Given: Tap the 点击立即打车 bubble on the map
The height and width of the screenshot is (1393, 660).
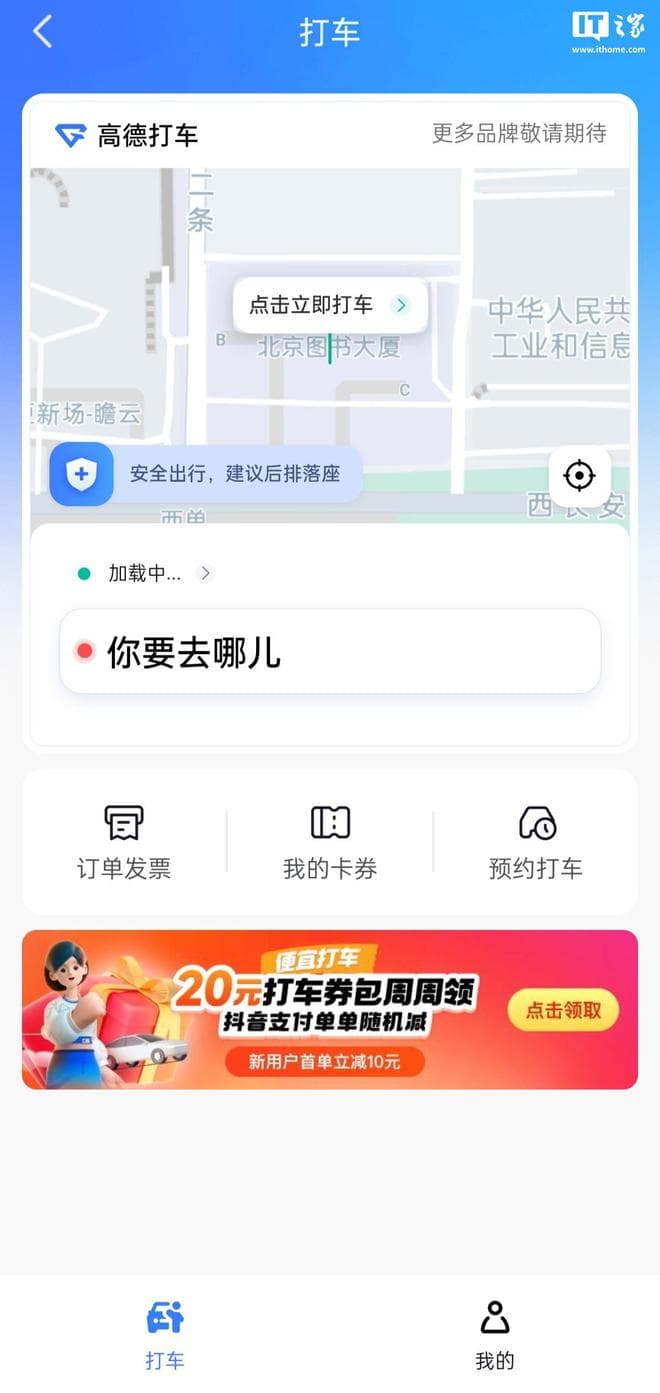Looking at the screenshot, I should tap(329, 305).
